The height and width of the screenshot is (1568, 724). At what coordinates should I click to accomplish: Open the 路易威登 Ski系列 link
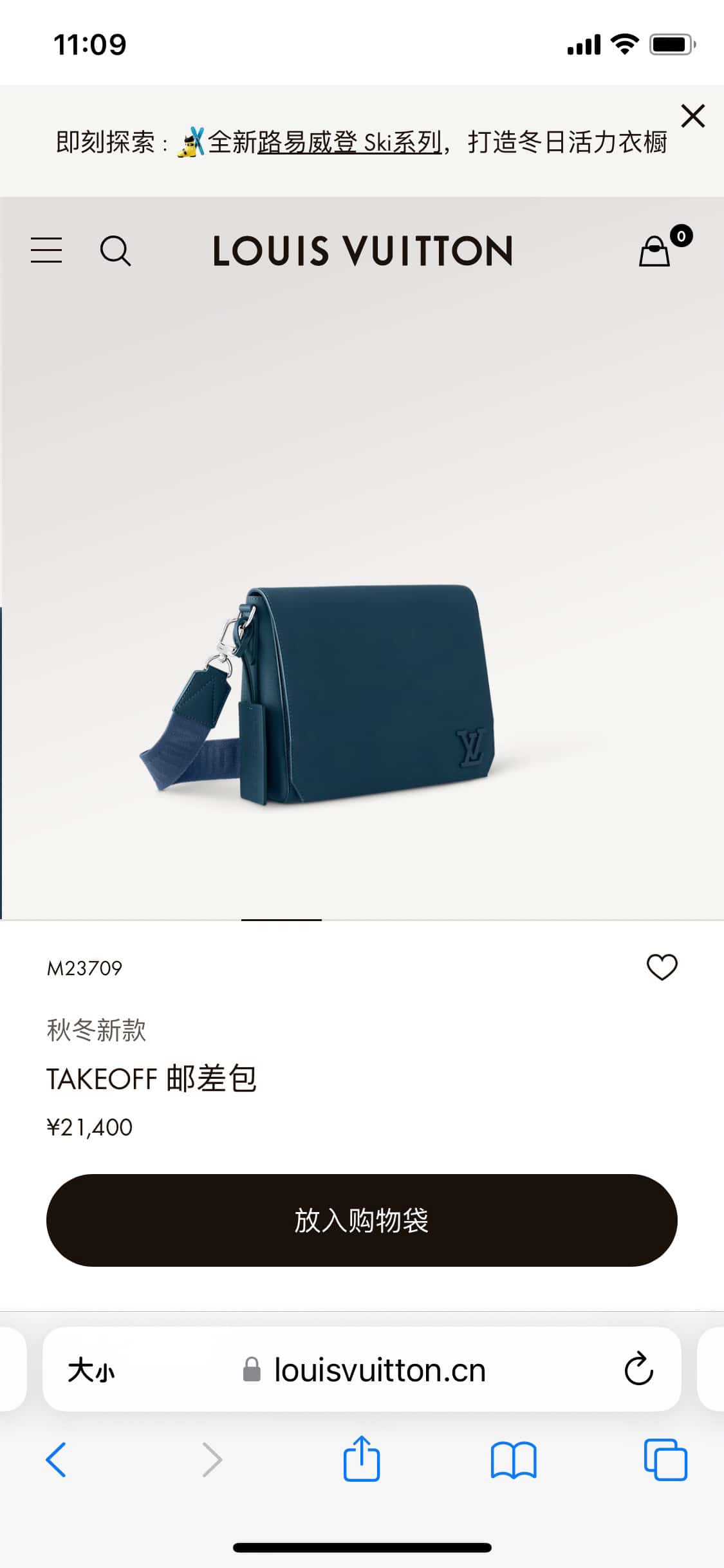click(349, 142)
